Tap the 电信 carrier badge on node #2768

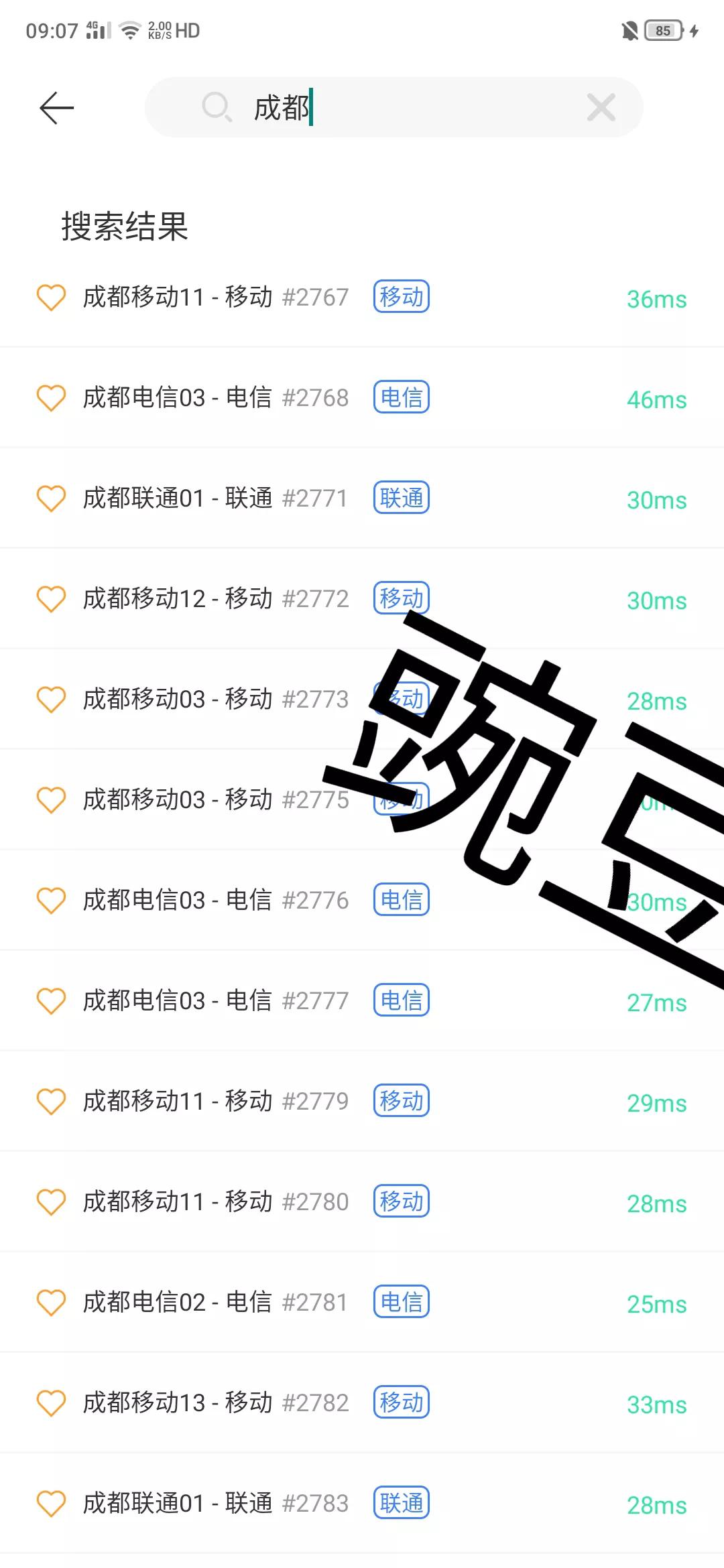pyautogui.click(x=400, y=397)
